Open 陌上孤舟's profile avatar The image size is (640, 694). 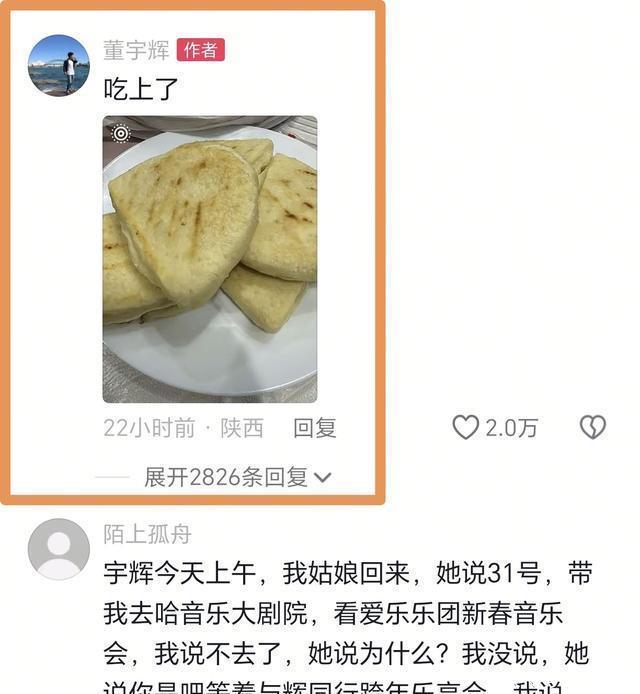[x=58, y=549]
